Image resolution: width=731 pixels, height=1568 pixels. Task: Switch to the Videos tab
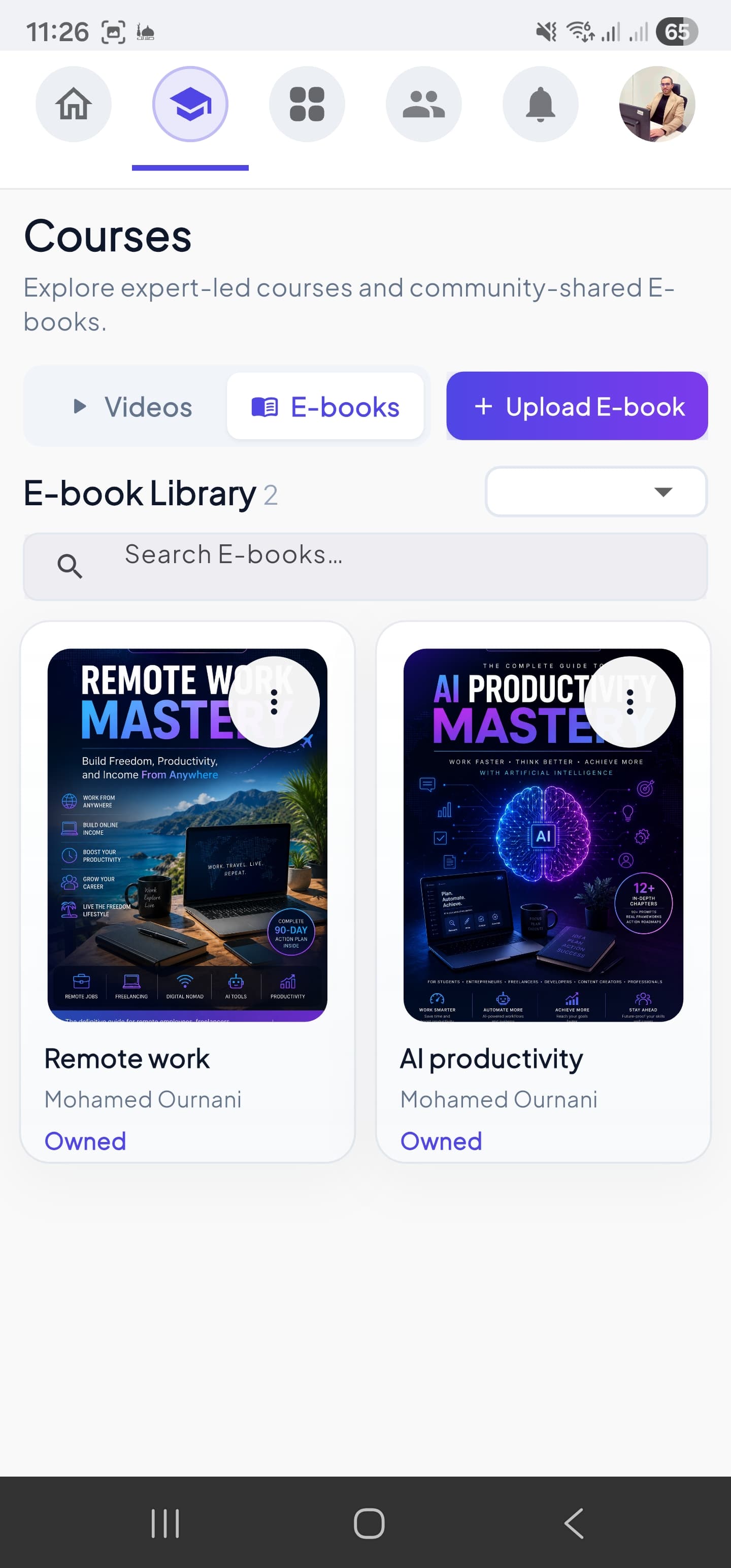pyautogui.click(x=131, y=406)
